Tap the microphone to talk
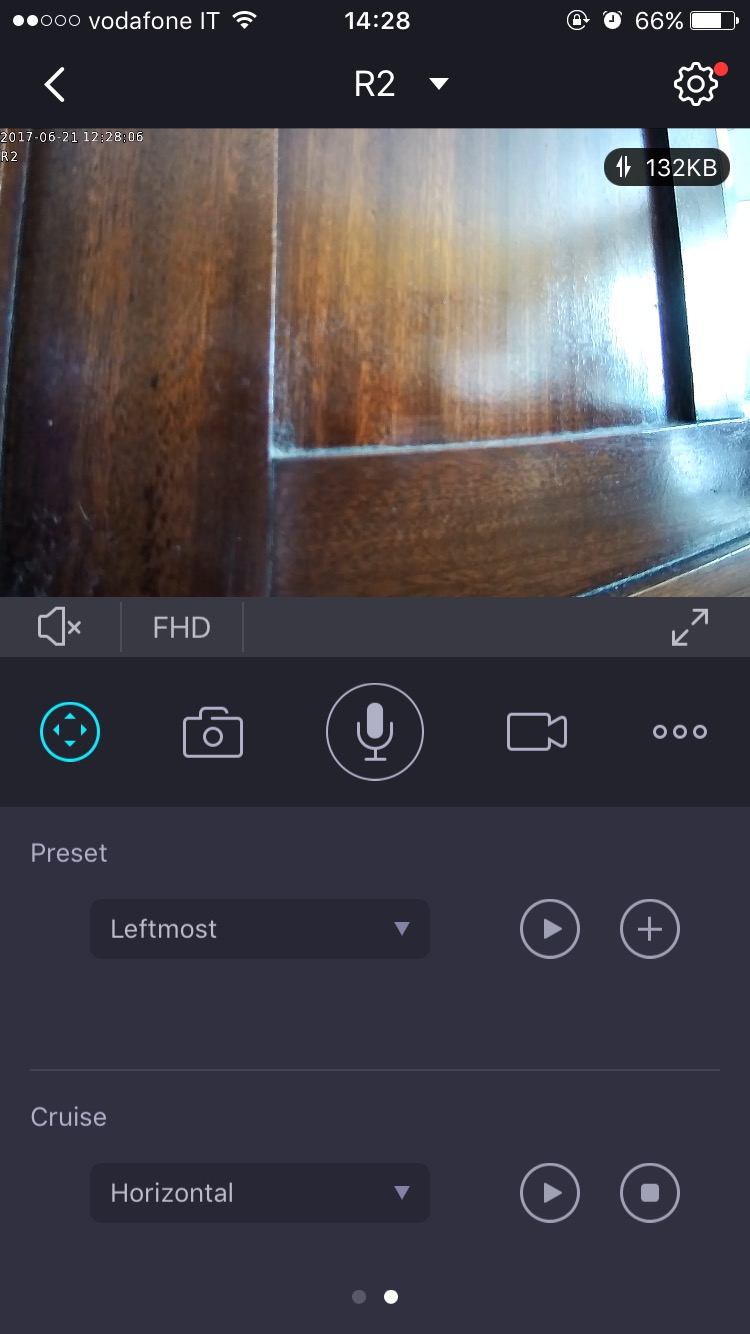Viewport: 750px width, 1334px height. point(375,732)
